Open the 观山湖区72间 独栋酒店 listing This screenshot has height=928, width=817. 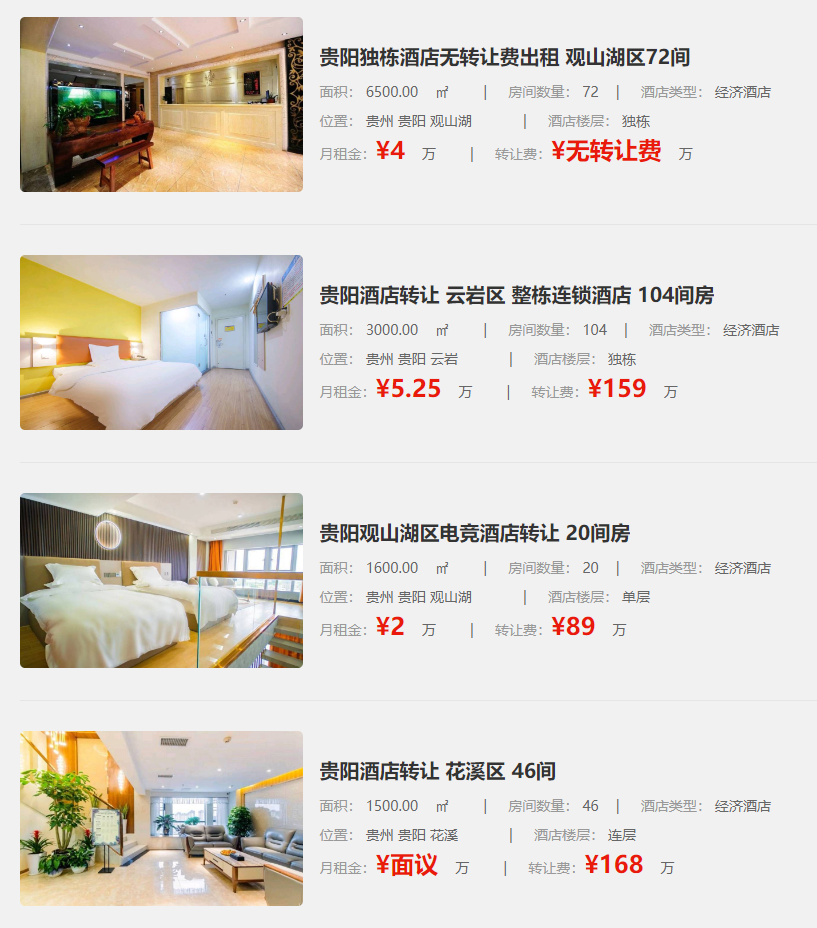pyautogui.click(x=504, y=58)
